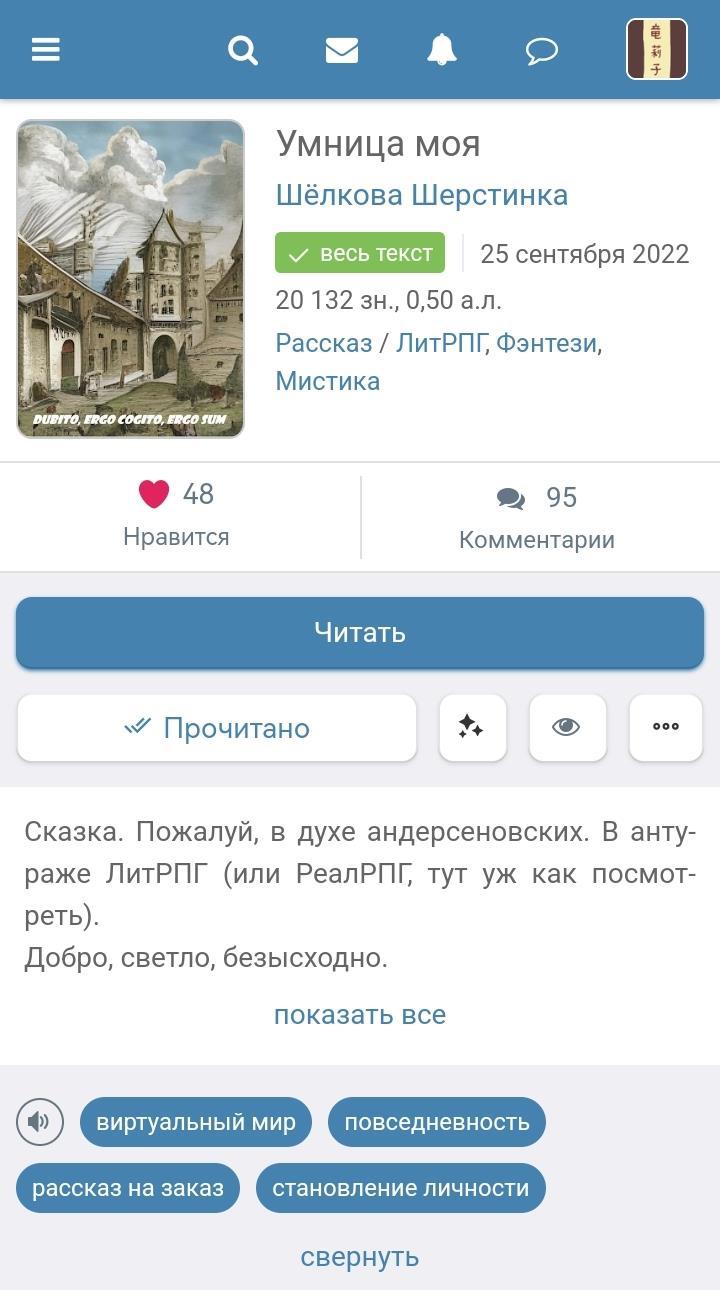Select the виртуальный мир tag

[x=196, y=1122]
